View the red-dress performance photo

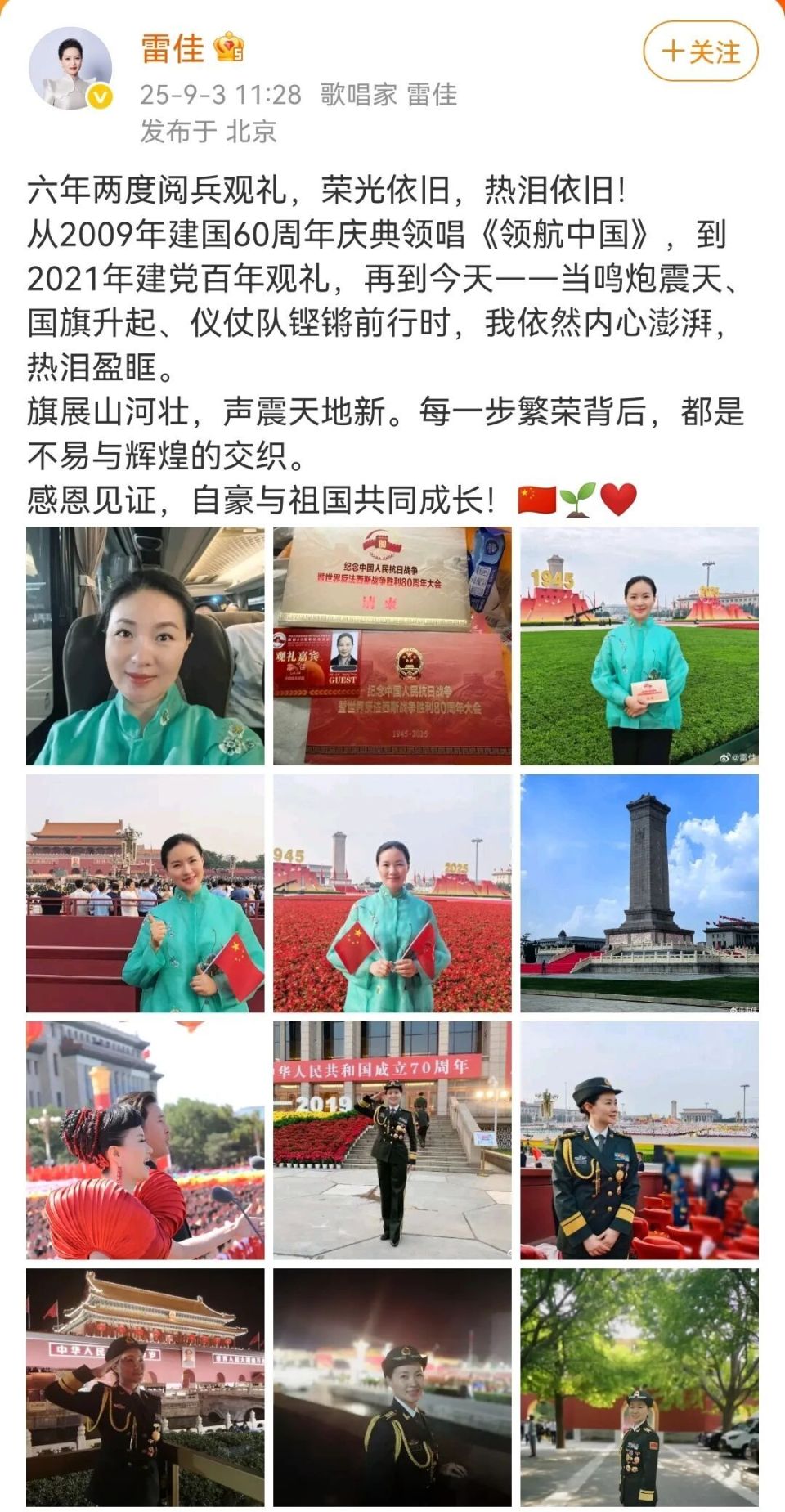pos(146,1144)
